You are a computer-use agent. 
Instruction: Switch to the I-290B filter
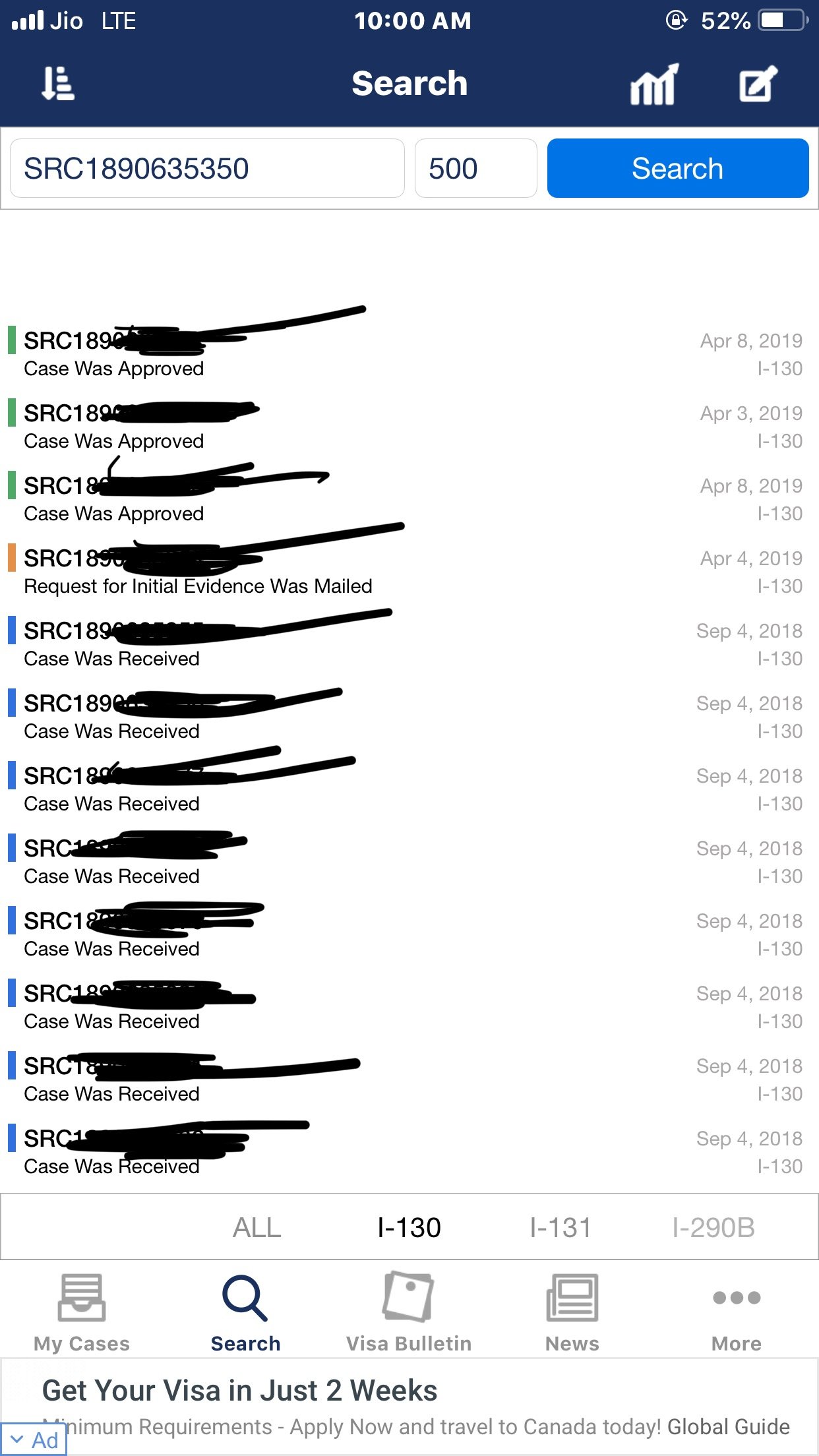[x=713, y=1227]
